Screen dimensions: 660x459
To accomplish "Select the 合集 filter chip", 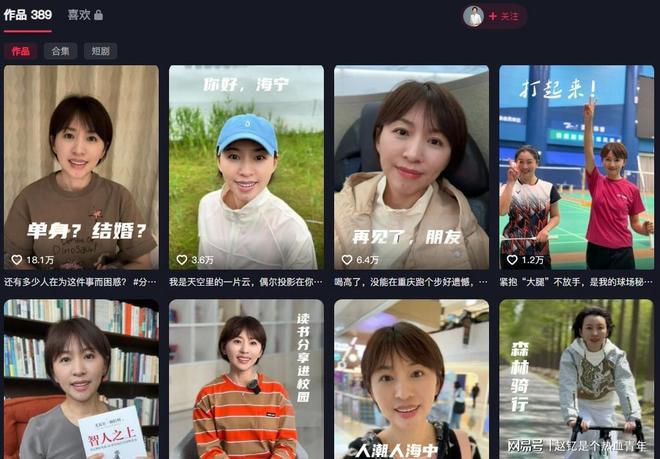I will point(61,51).
